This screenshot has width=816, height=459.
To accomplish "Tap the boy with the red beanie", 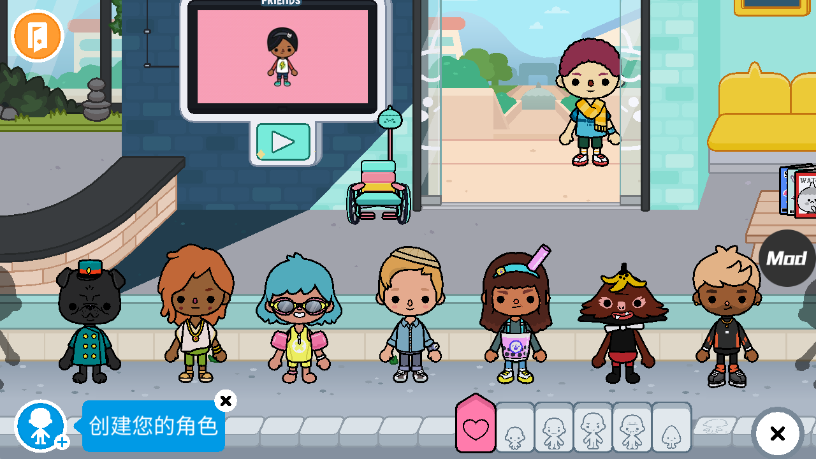I will tap(590, 103).
